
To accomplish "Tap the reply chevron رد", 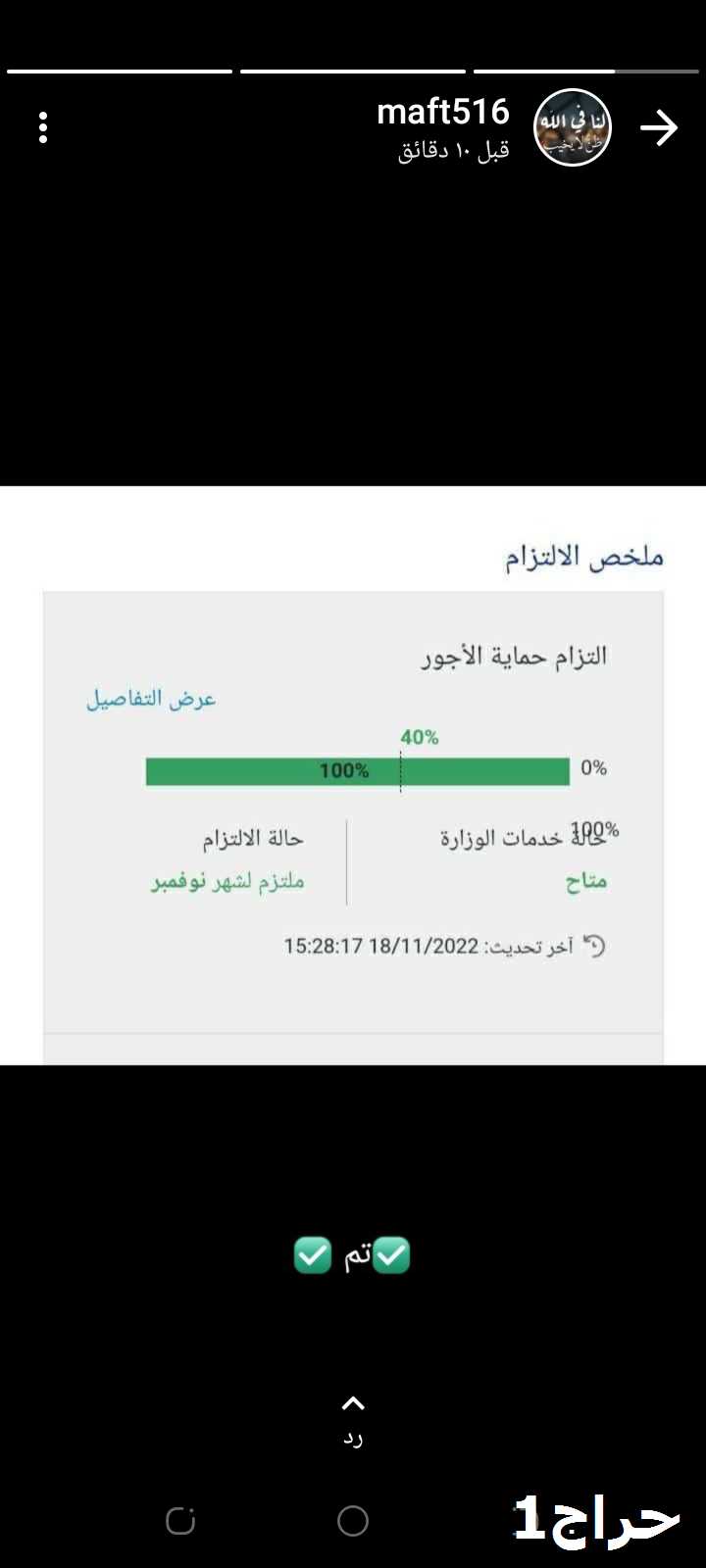I will tap(353, 1421).
